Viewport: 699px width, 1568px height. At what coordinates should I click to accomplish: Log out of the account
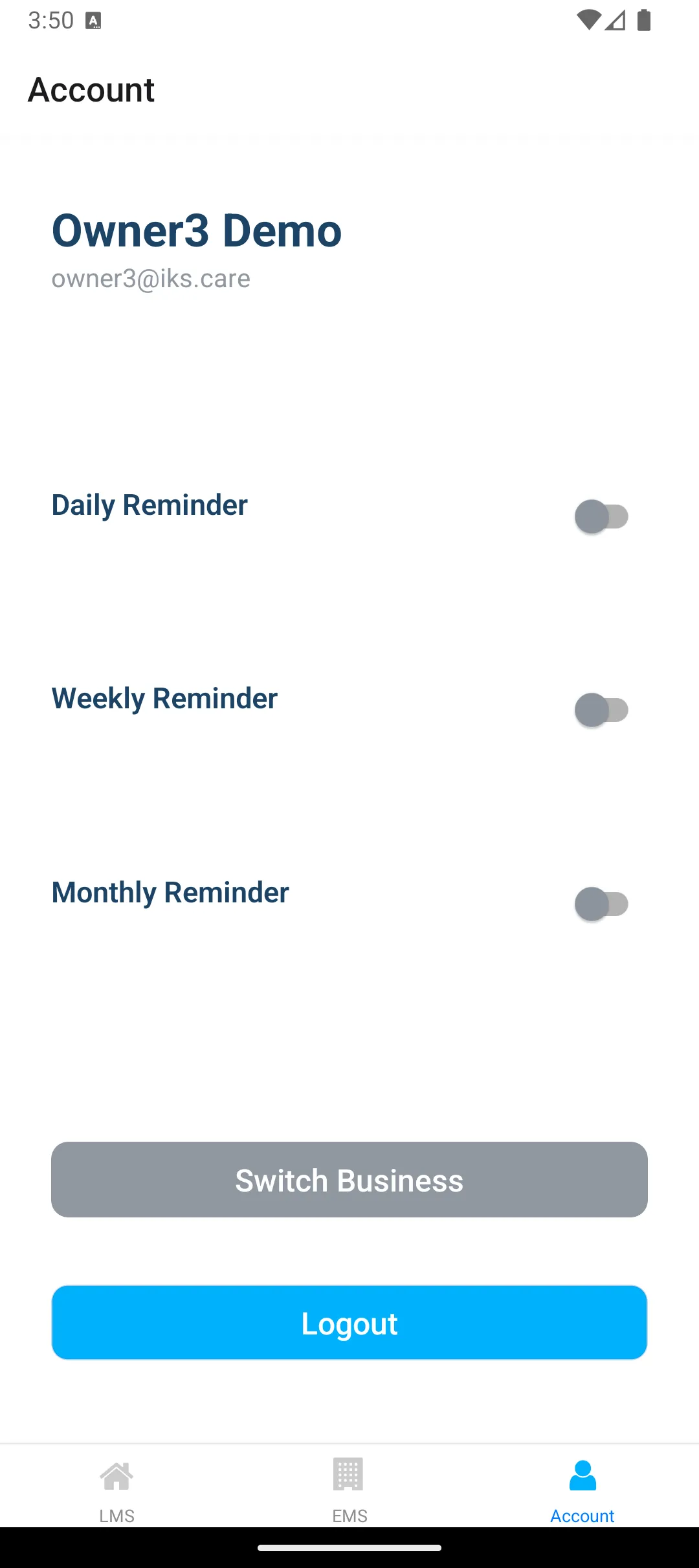click(349, 1322)
